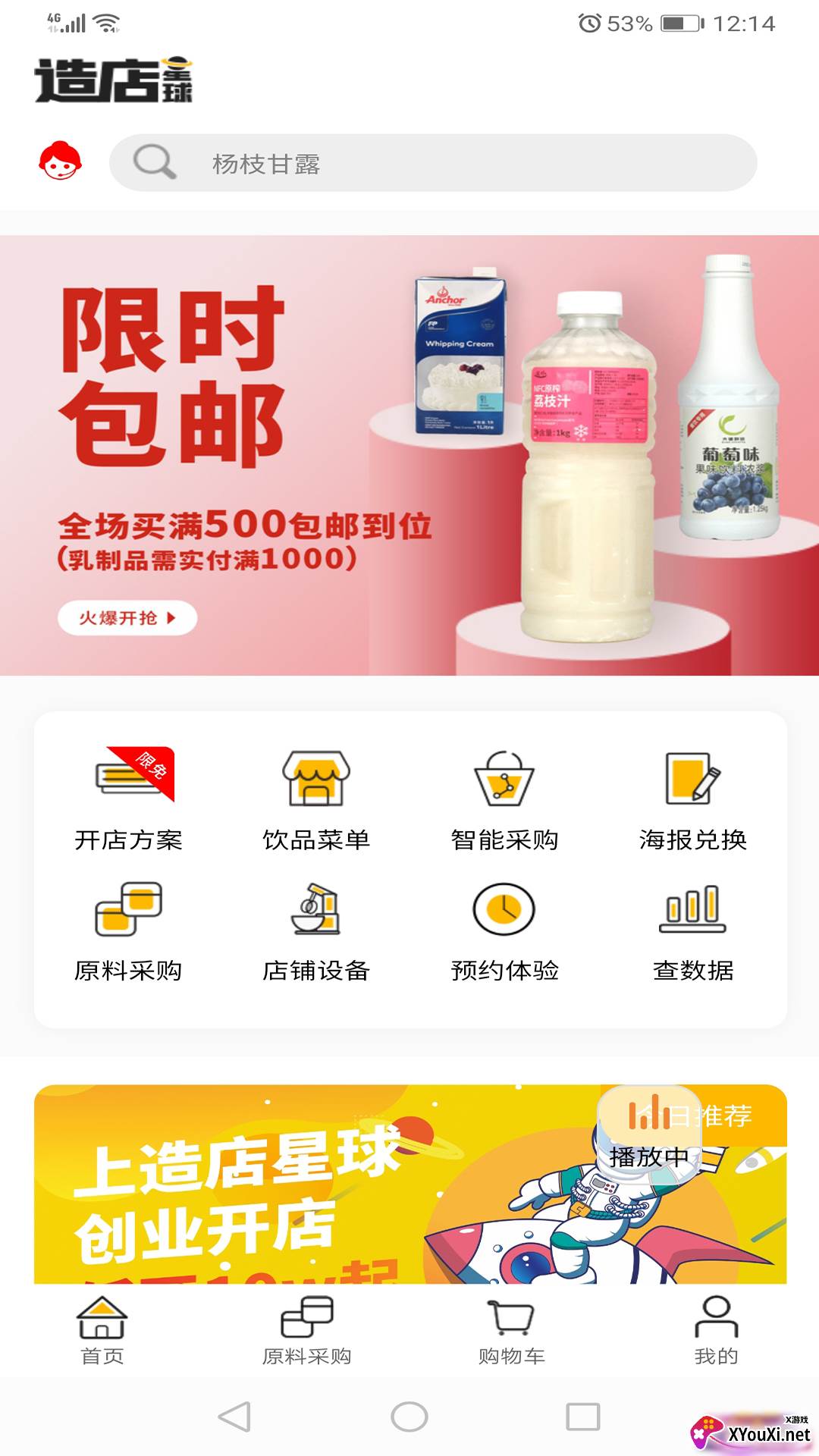
Task: Open 店铺设备
Action: 316,932
